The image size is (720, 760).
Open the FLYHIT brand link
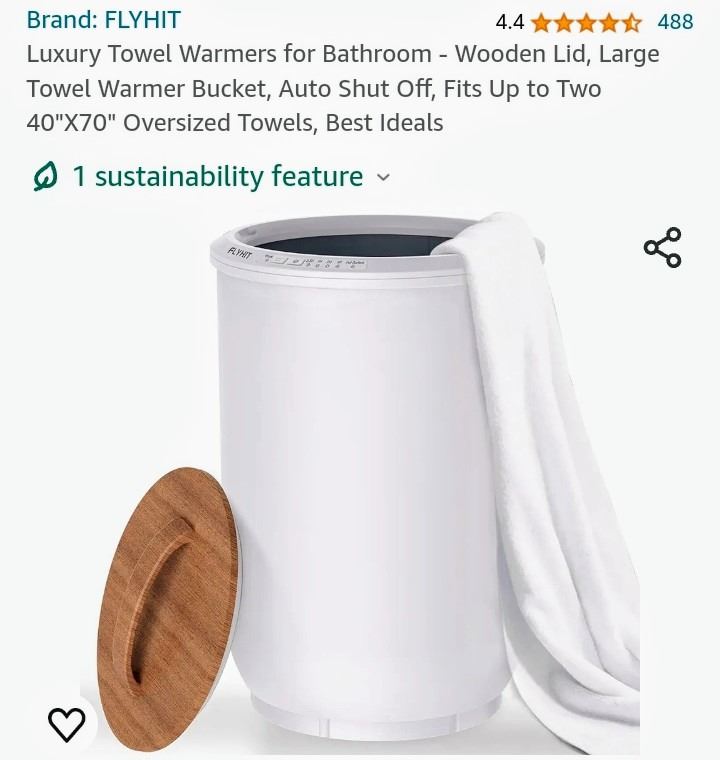click(104, 20)
